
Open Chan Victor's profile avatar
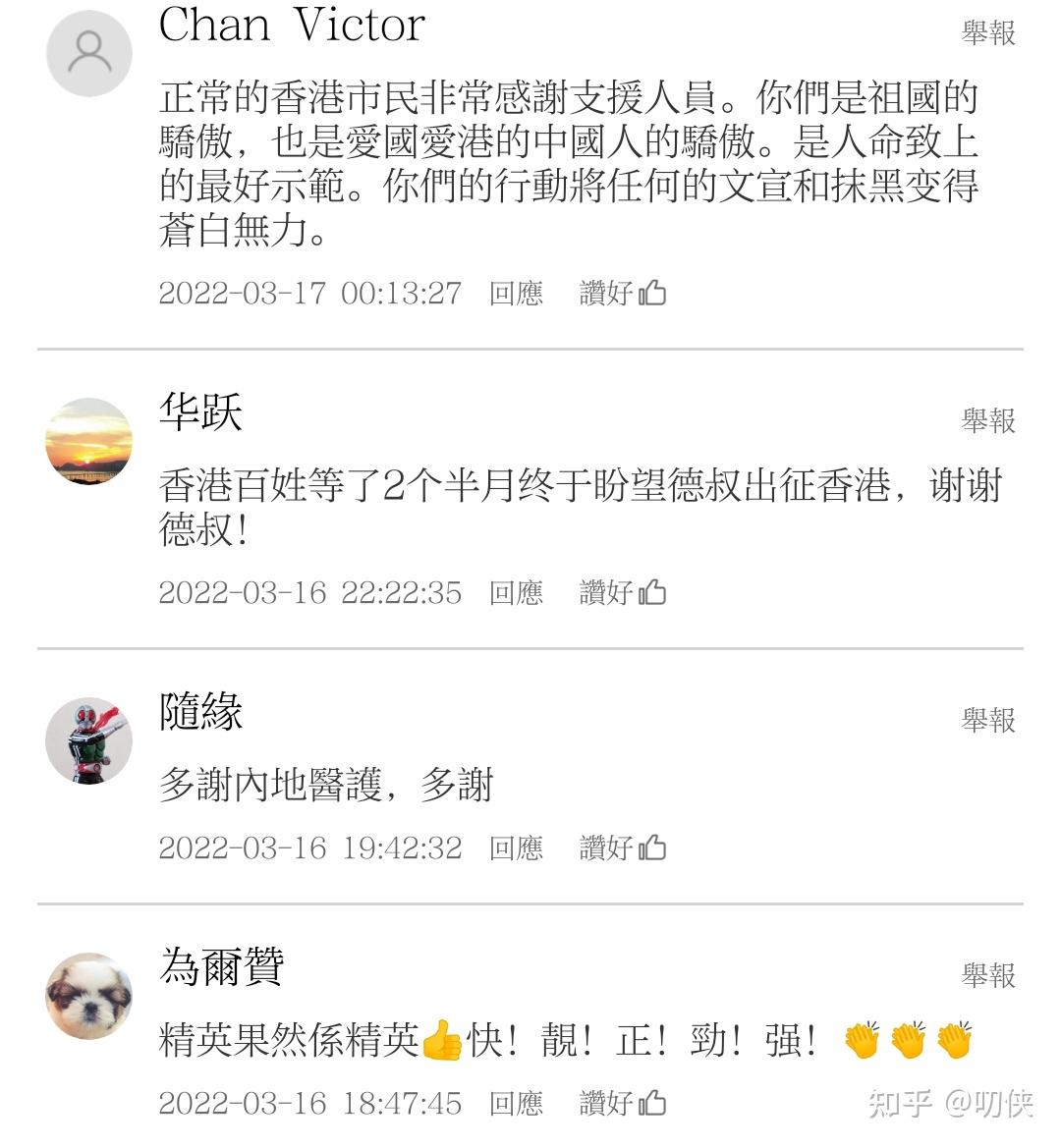coord(88,53)
